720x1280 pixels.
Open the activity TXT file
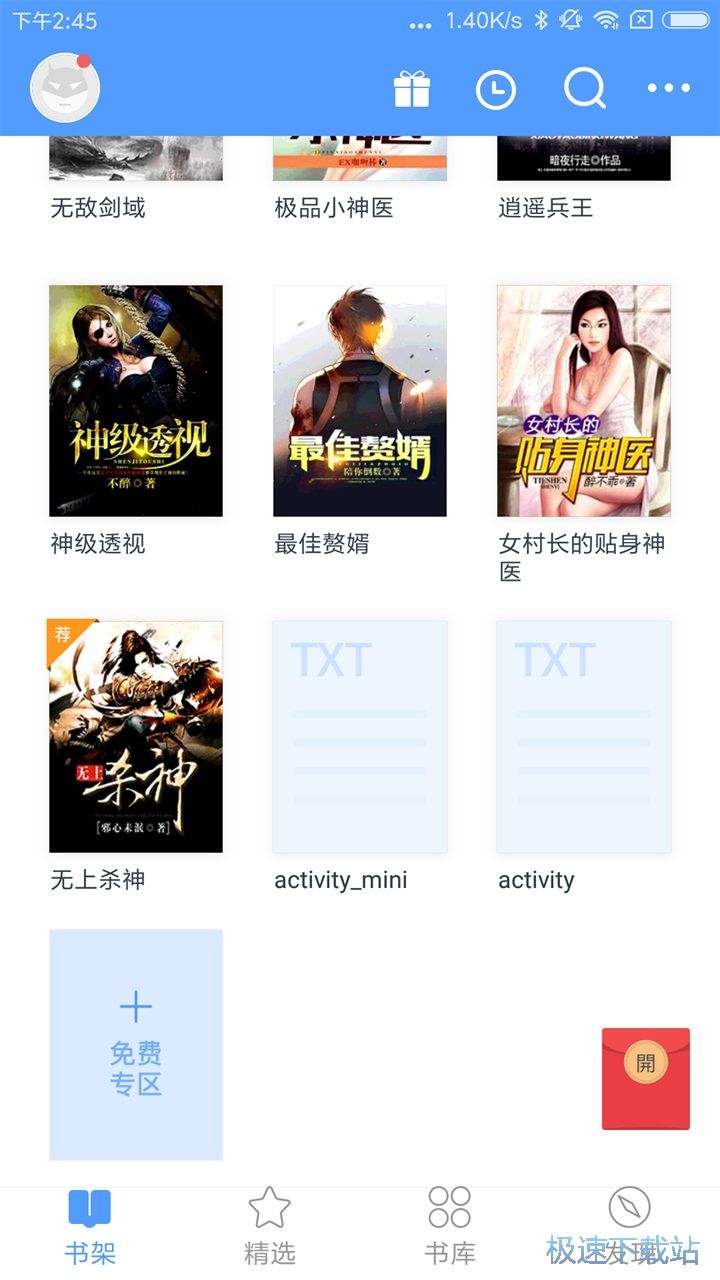583,735
